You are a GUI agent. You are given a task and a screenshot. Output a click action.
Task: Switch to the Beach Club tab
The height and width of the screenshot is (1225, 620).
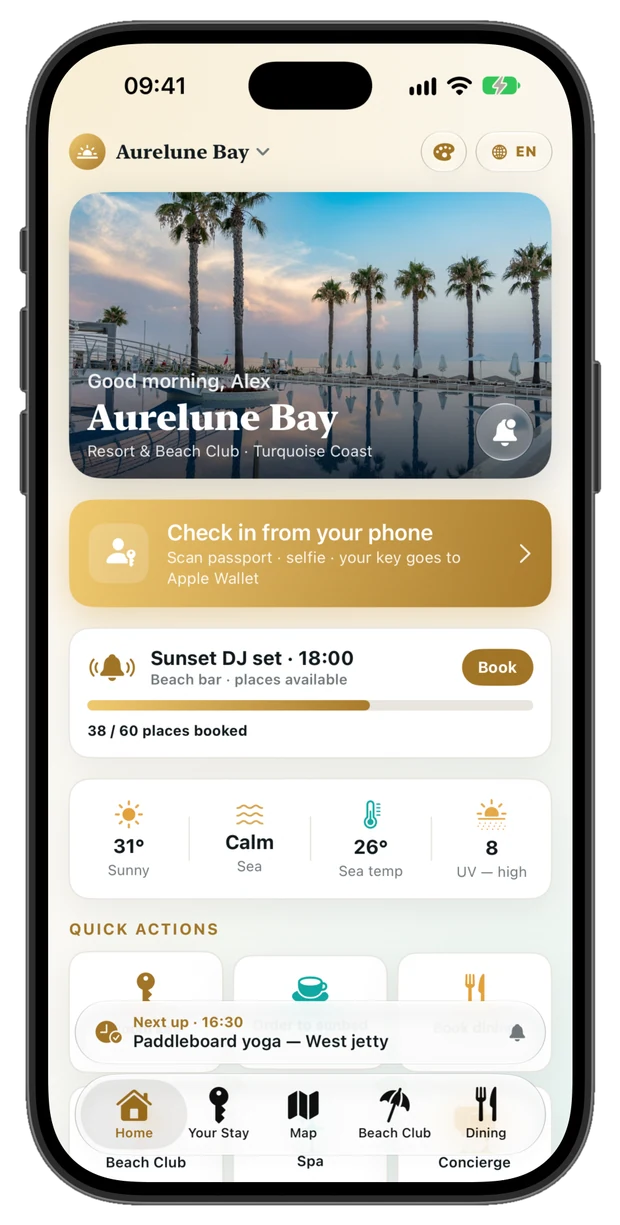click(394, 1114)
